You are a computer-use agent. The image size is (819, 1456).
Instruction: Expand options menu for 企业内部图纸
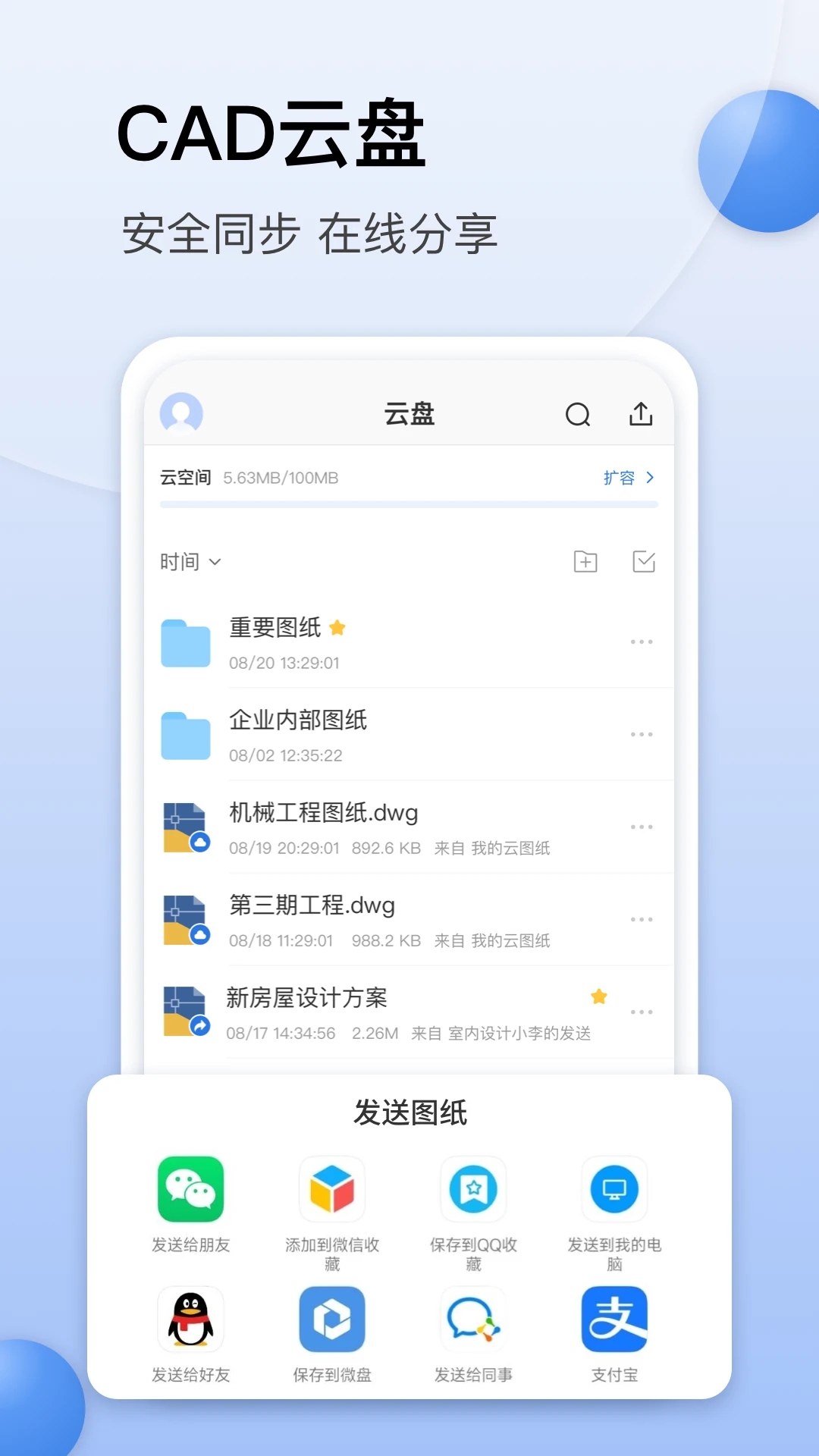click(642, 734)
